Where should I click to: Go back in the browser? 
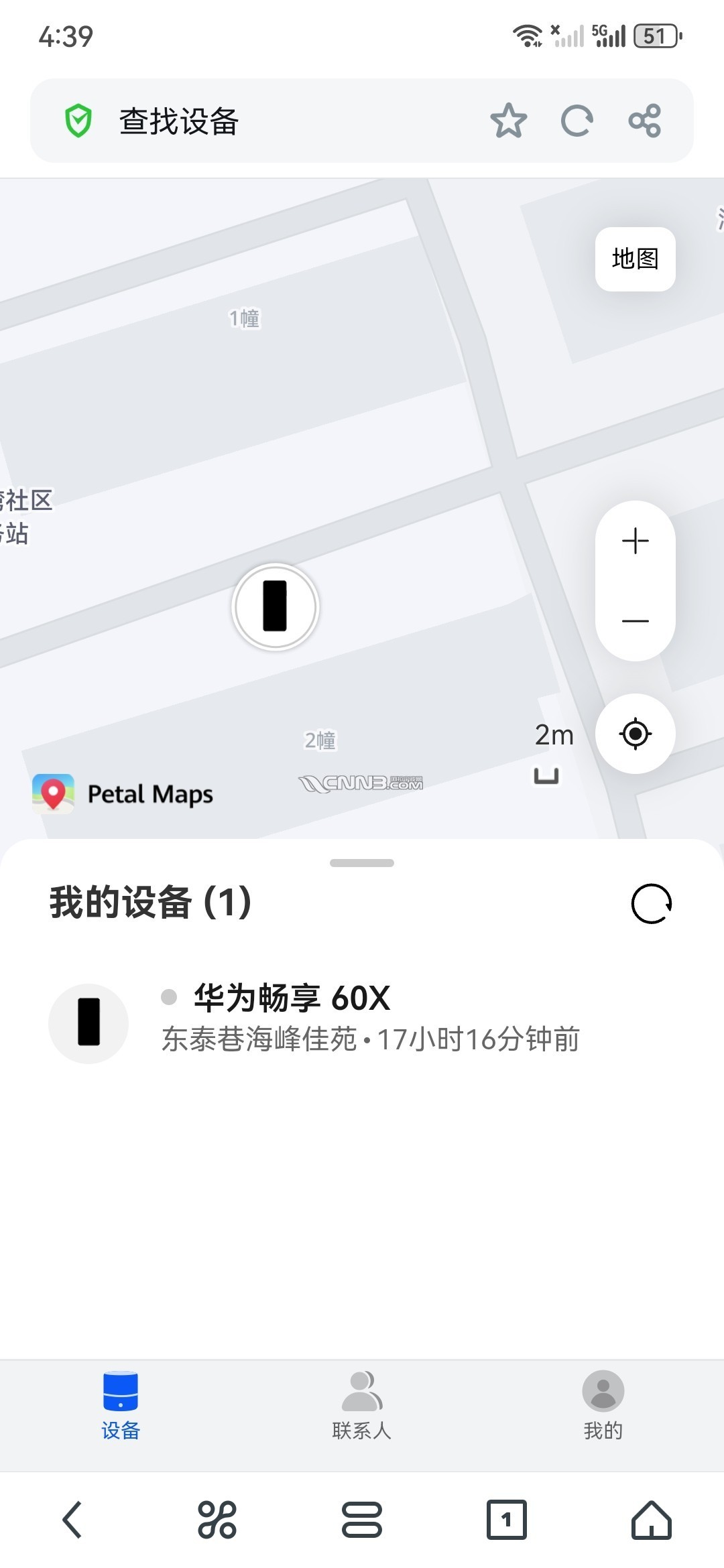pyautogui.click(x=72, y=1520)
